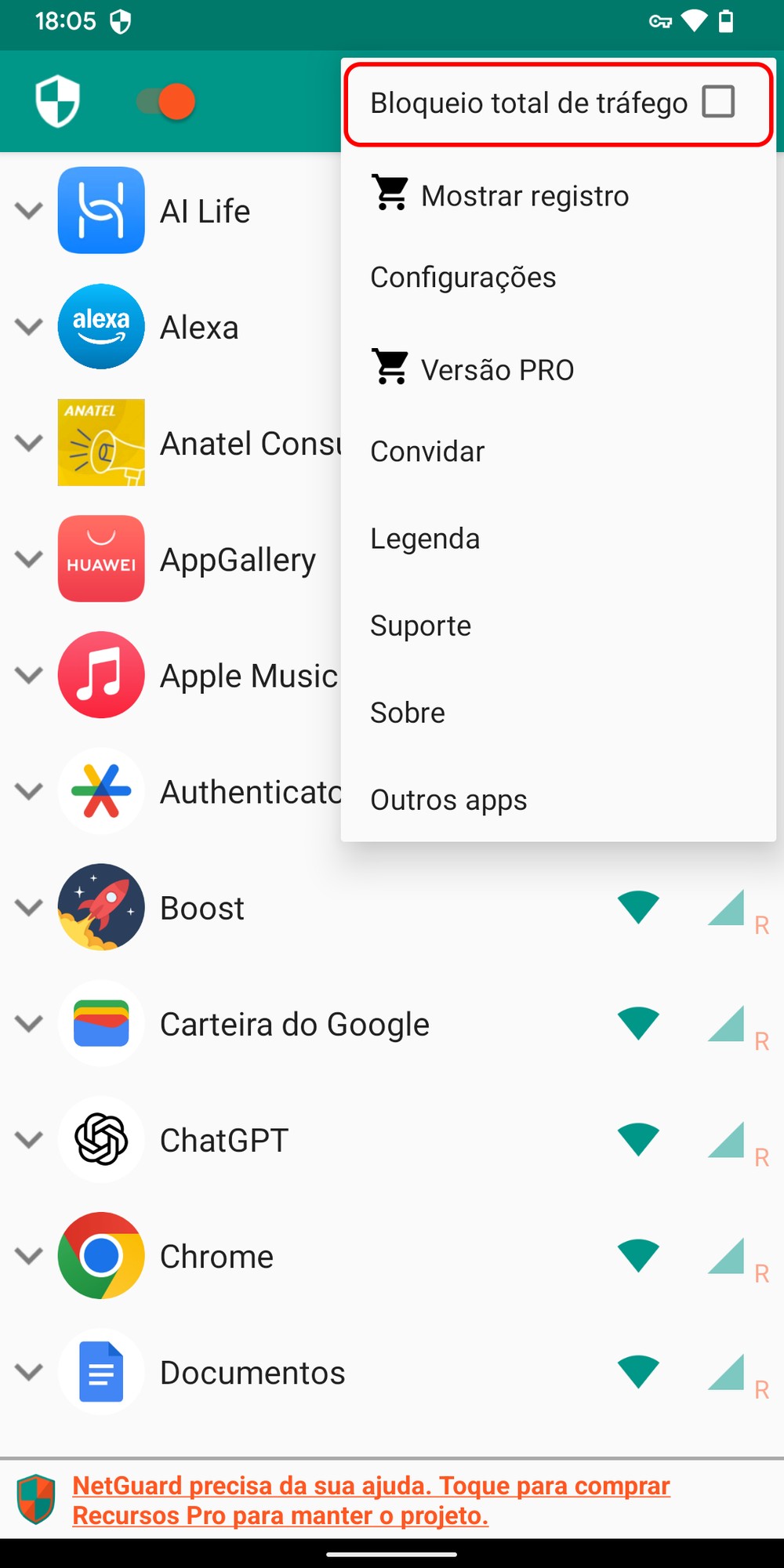Screen dimensions: 784x1568
Task: Open Legenda
Action: (425, 539)
